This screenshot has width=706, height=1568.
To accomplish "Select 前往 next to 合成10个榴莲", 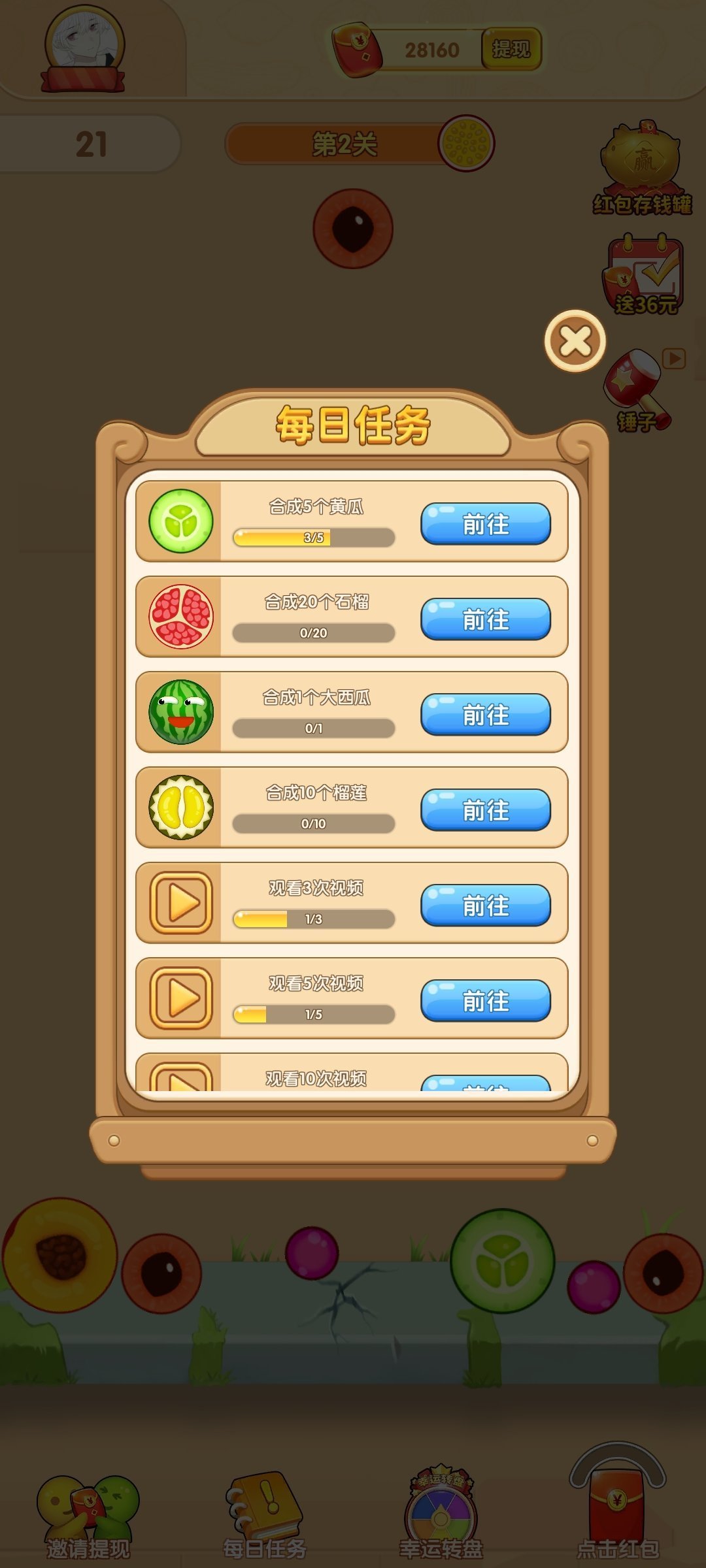I will 486,809.
